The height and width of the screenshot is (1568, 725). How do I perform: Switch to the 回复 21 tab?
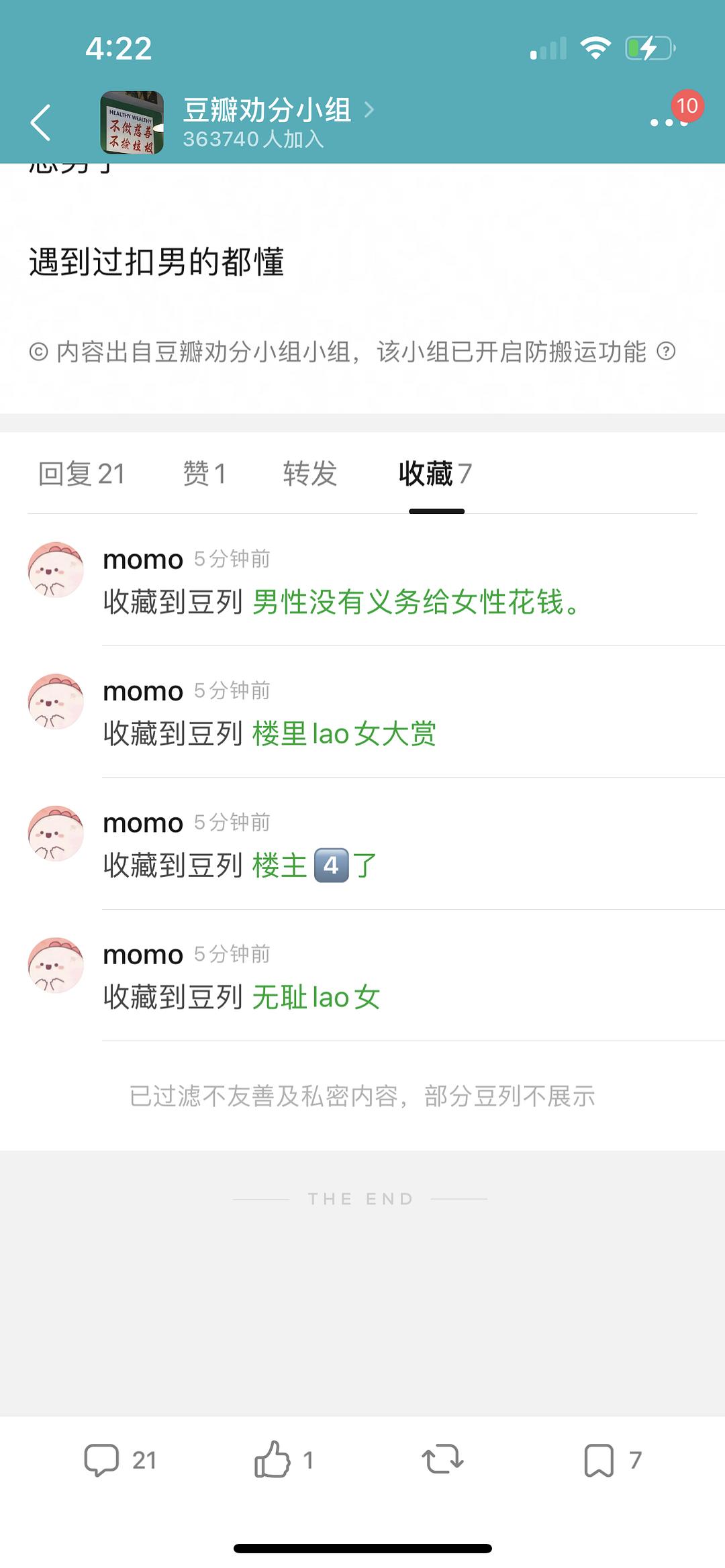(82, 474)
